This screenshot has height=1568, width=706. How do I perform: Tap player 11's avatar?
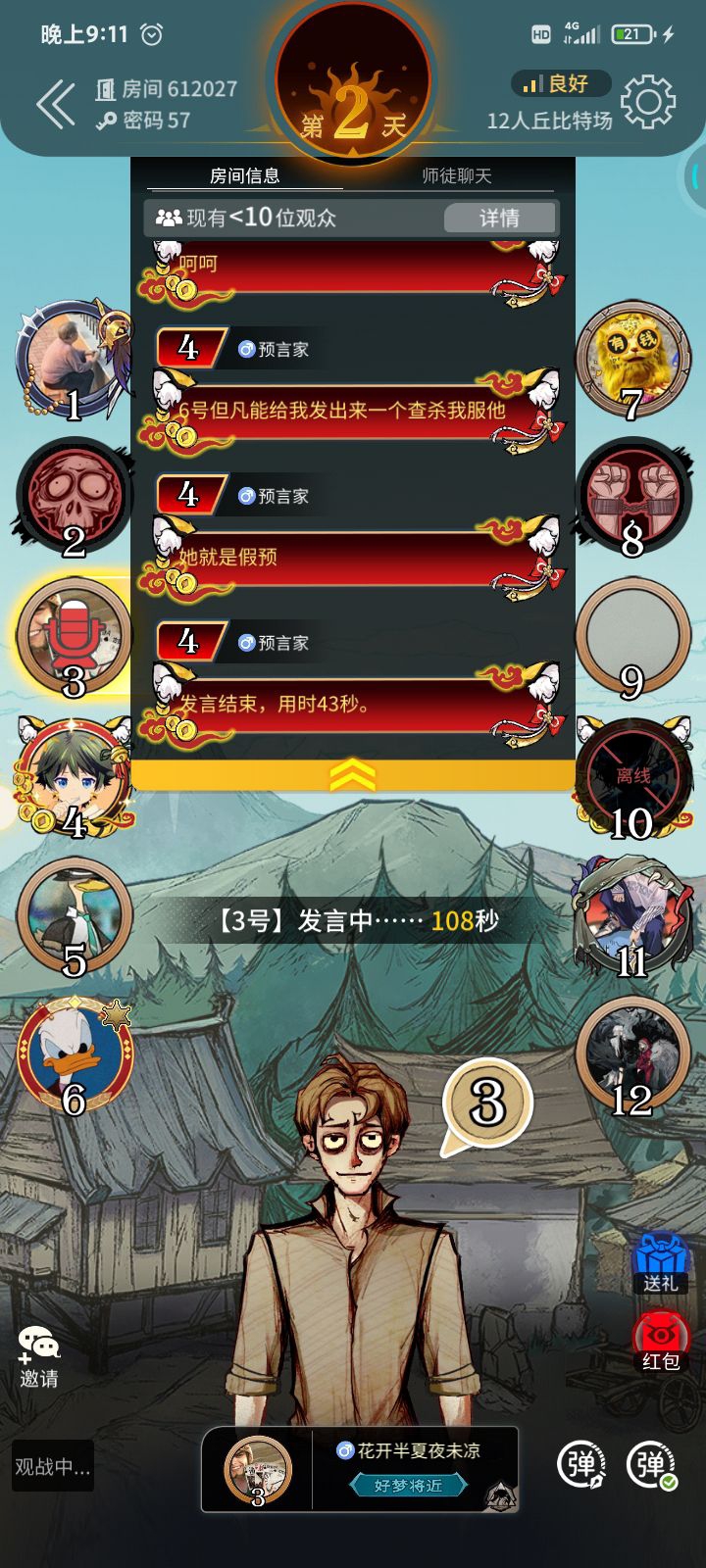(633, 918)
